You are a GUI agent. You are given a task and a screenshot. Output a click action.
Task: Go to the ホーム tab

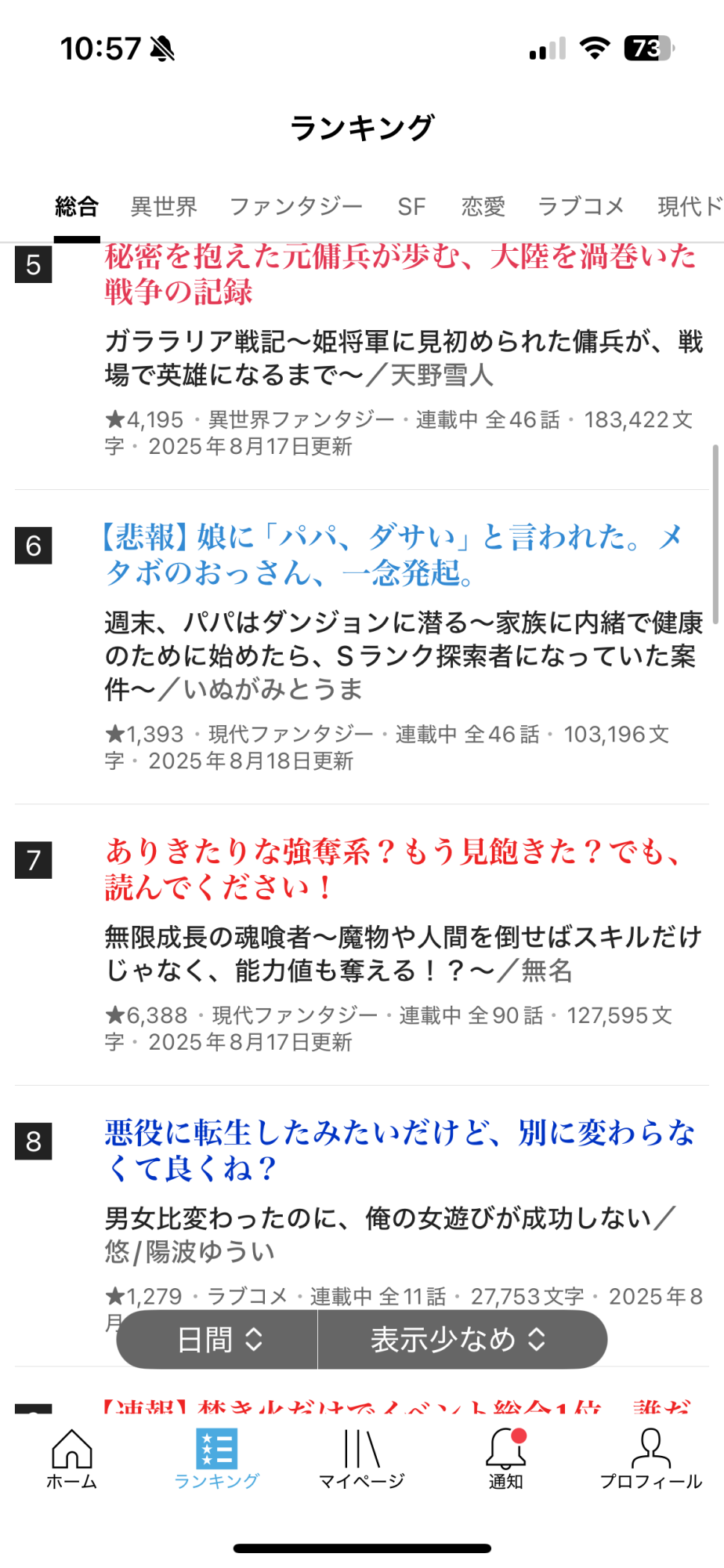tap(72, 1458)
